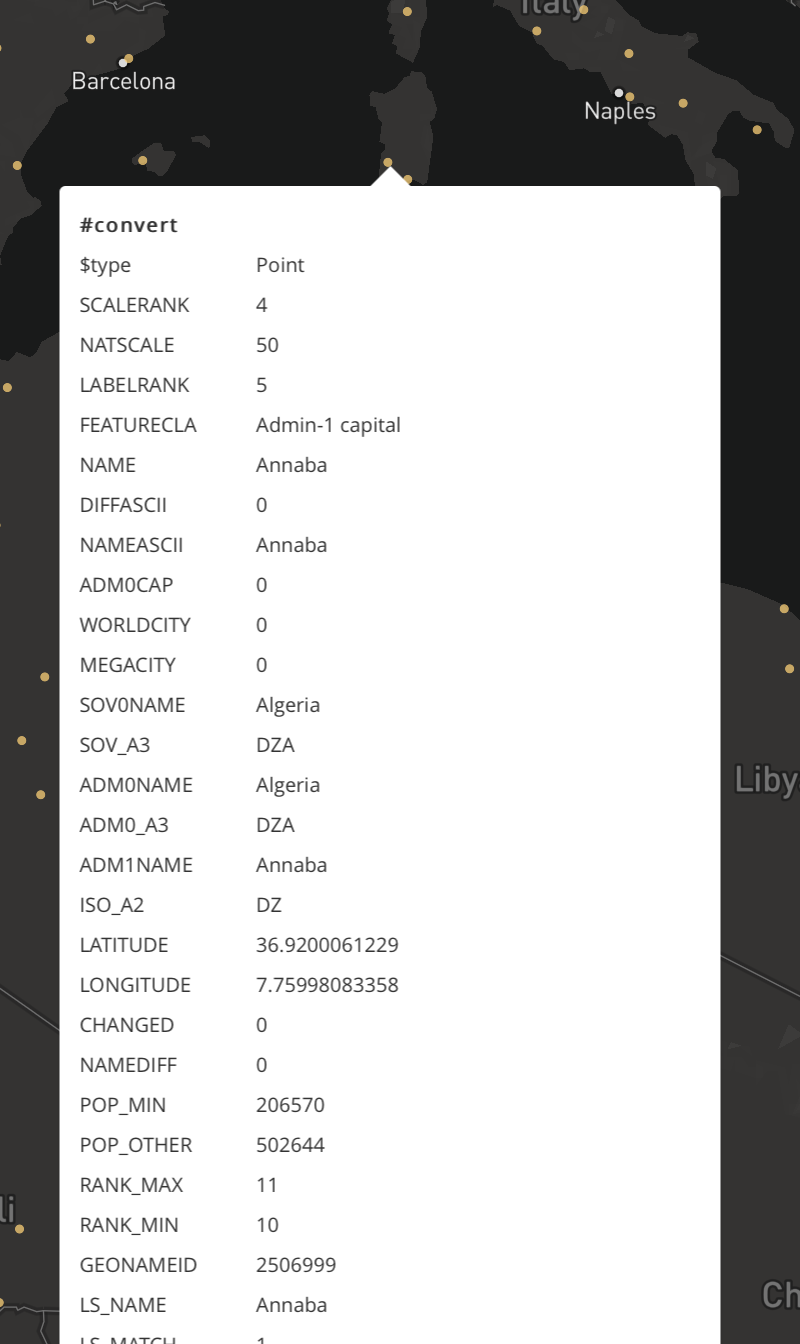Select the white city marker next to Naples
The image size is (800, 1344).
point(618,93)
